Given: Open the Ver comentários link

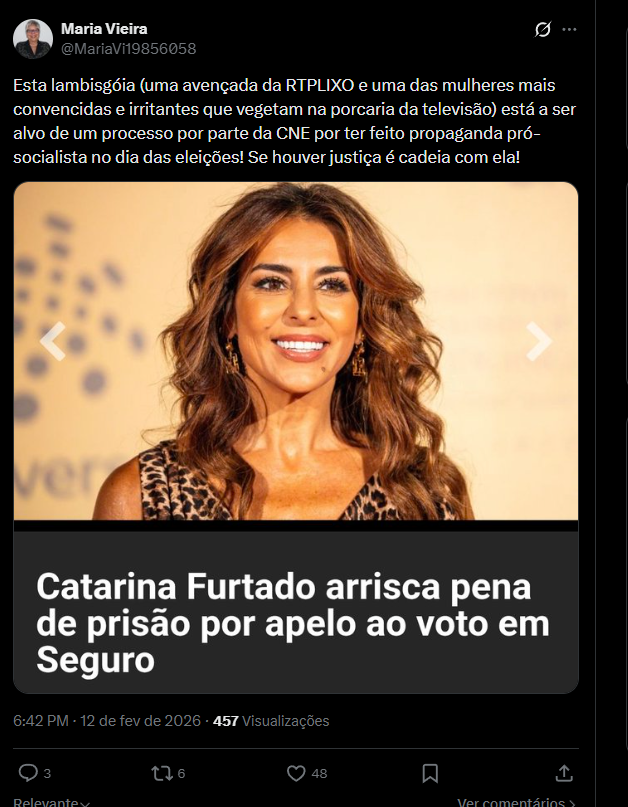Looking at the screenshot, I should coord(516,802).
